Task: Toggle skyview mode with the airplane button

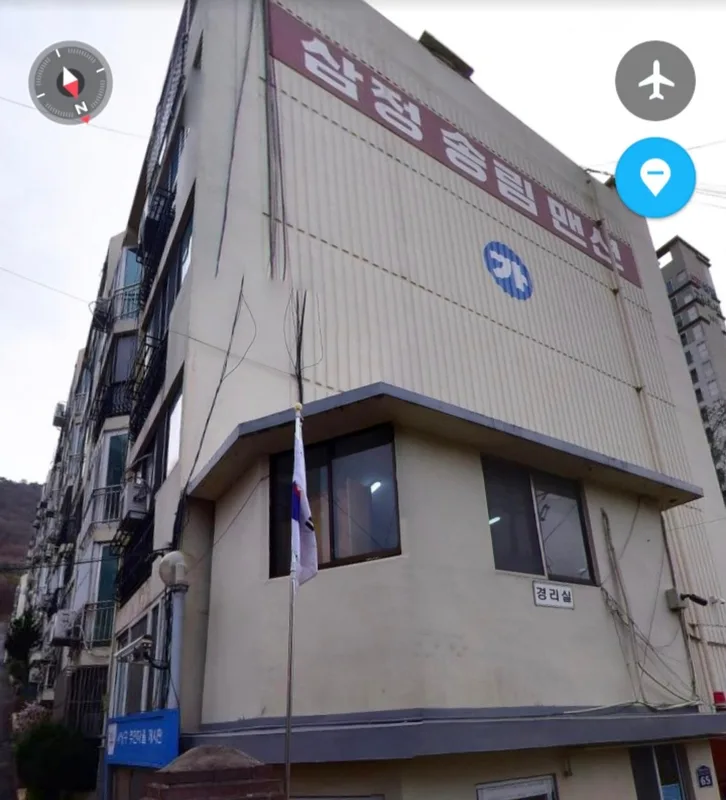Action: pos(654,81)
